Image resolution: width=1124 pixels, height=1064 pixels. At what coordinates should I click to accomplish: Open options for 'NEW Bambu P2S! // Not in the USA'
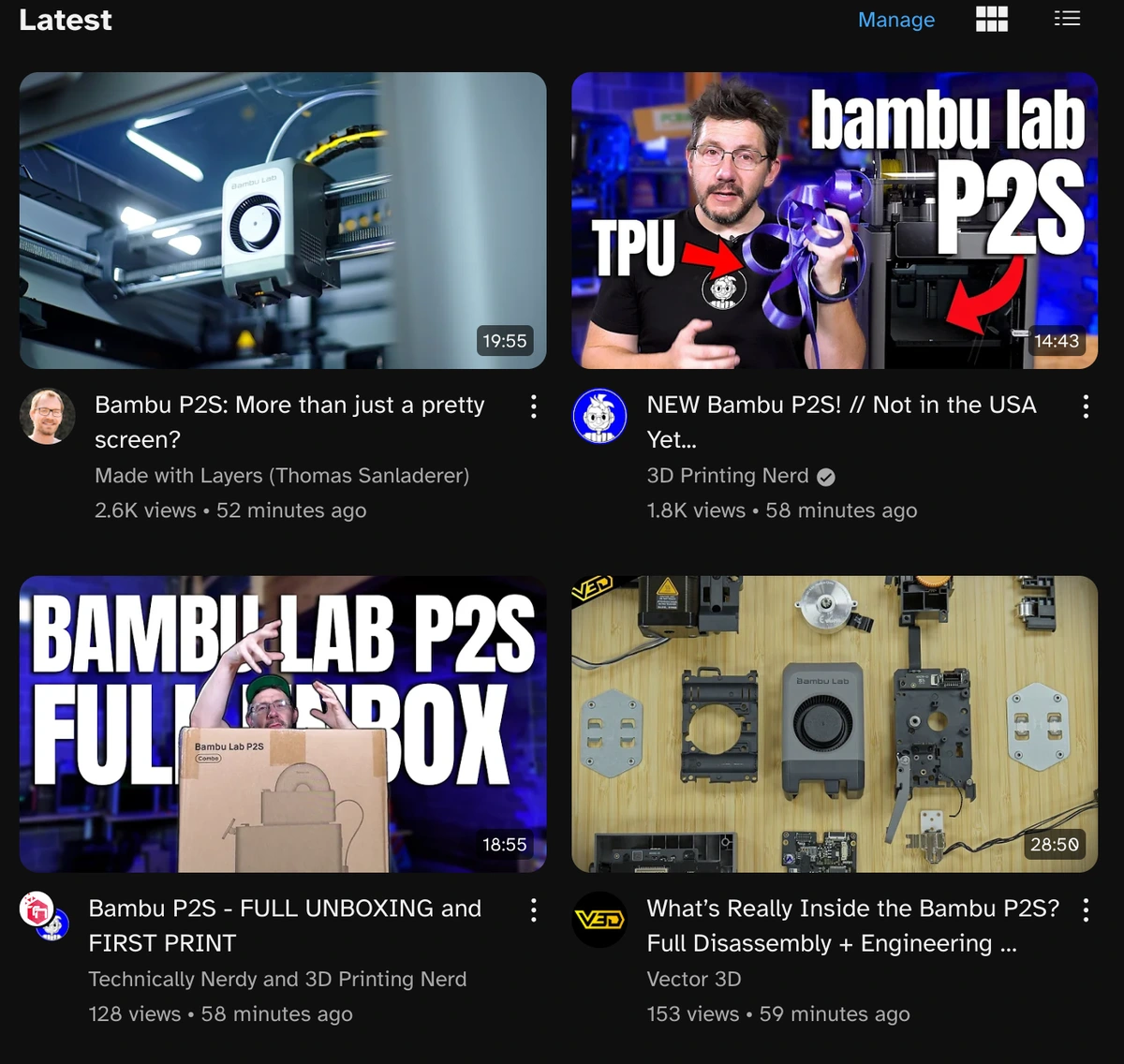coord(1085,406)
